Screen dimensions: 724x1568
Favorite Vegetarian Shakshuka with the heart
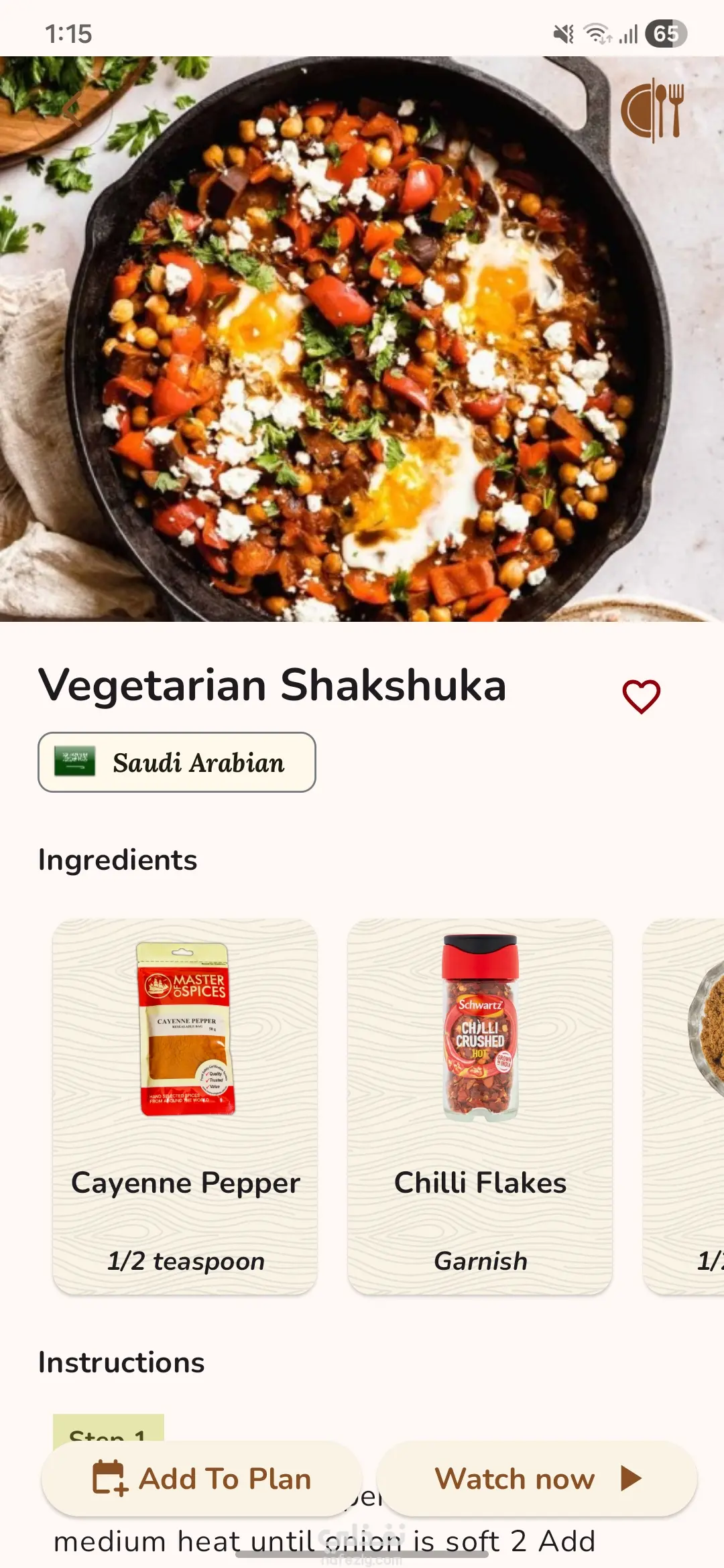641,696
